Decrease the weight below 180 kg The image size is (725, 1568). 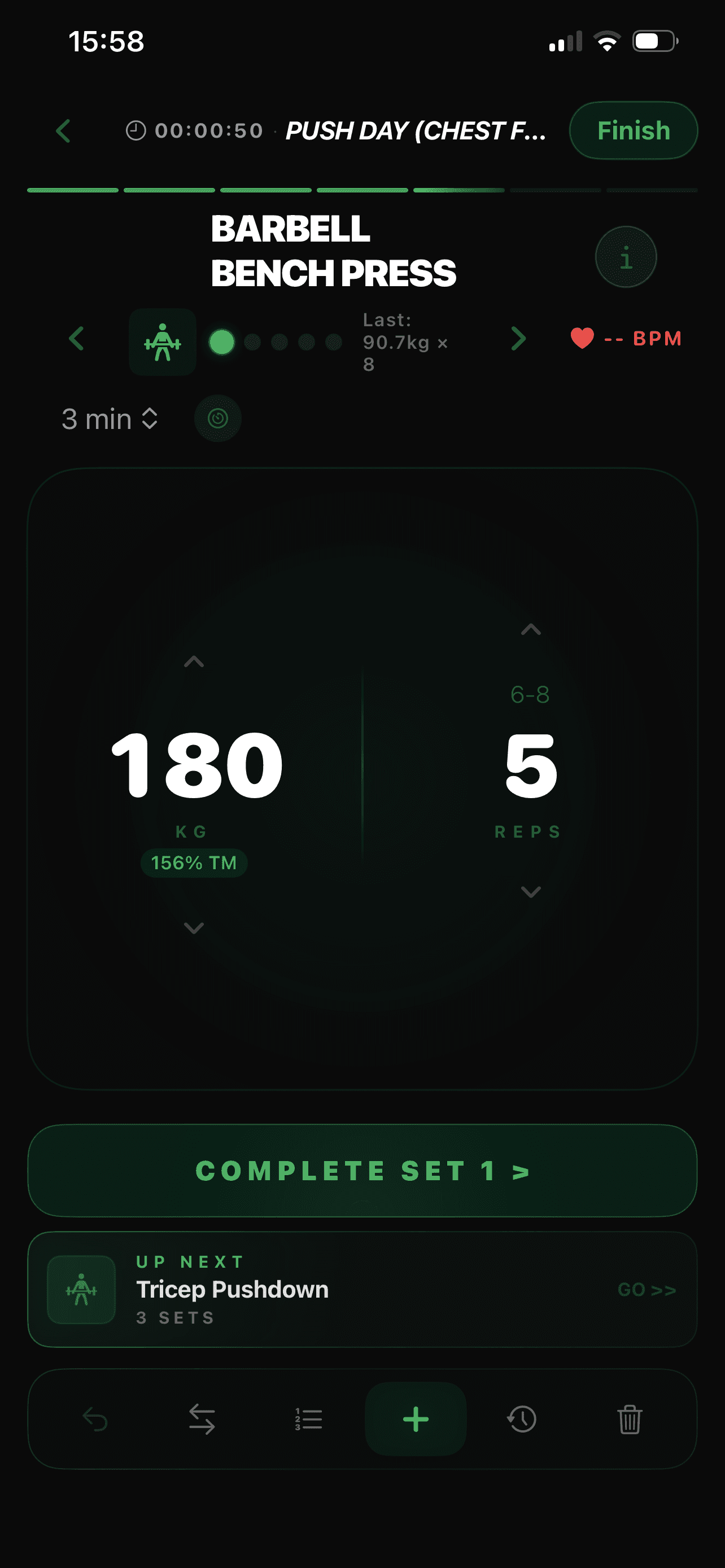point(194,928)
